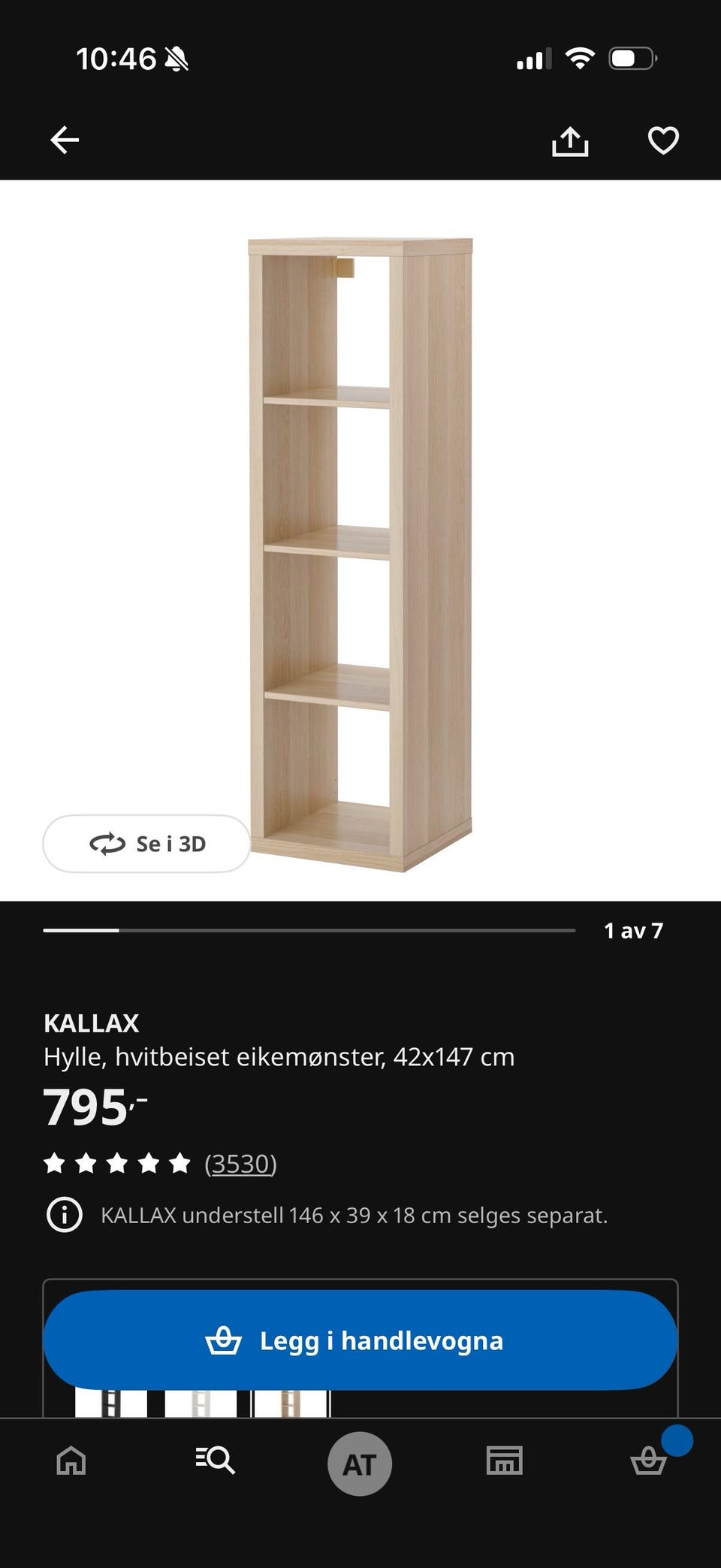The height and width of the screenshot is (1568, 721).
Task: Open the AT profile in bottom navigation
Action: click(x=359, y=1461)
